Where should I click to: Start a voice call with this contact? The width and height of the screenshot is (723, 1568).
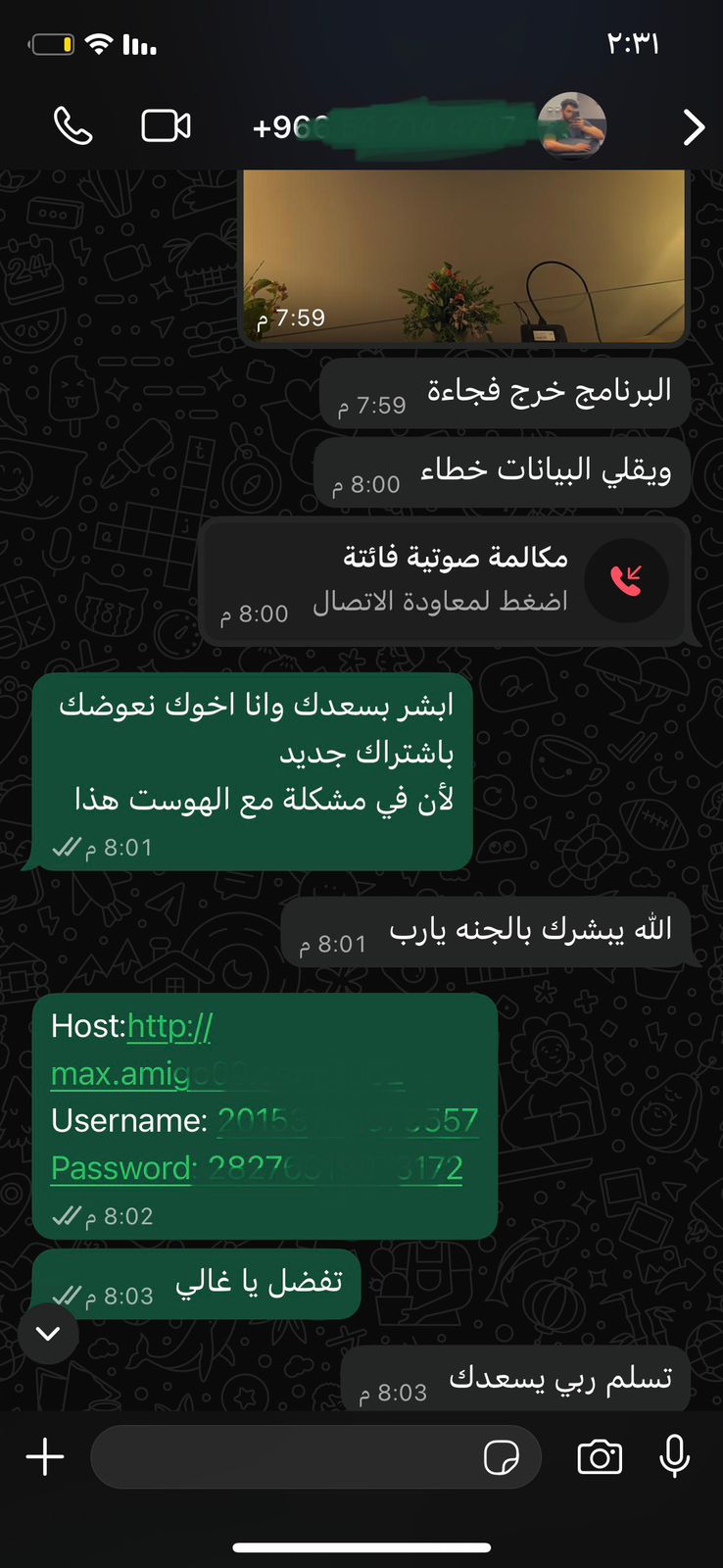pyautogui.click(x=72, y=126)
